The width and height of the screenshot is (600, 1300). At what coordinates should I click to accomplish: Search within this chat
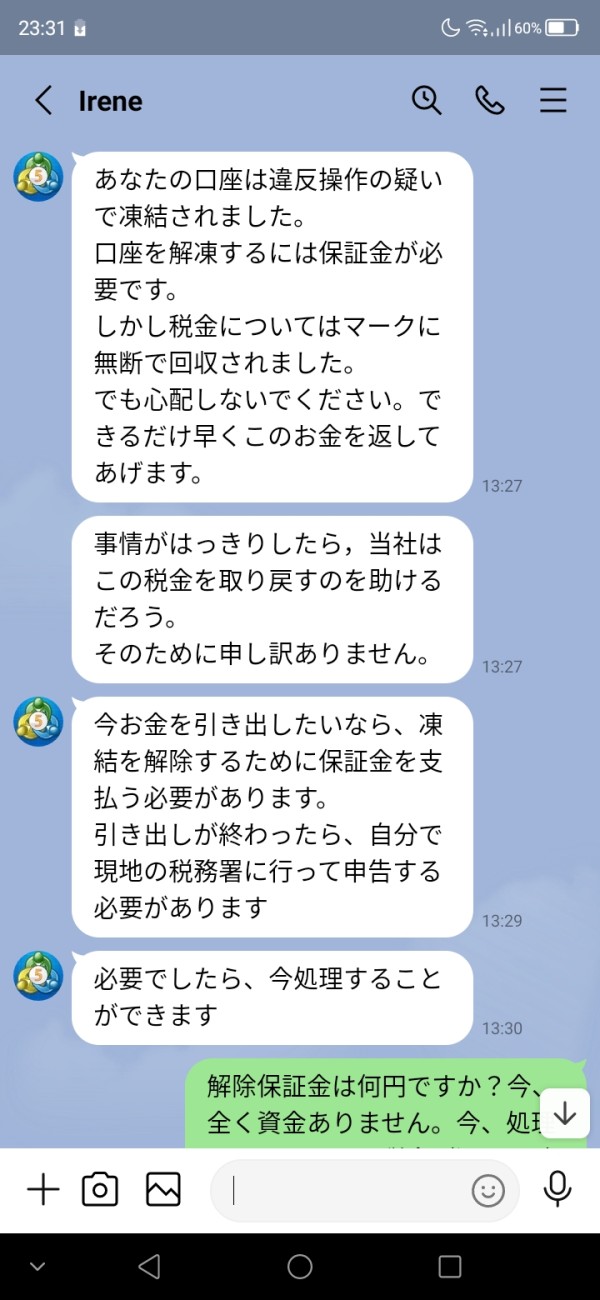427,100
